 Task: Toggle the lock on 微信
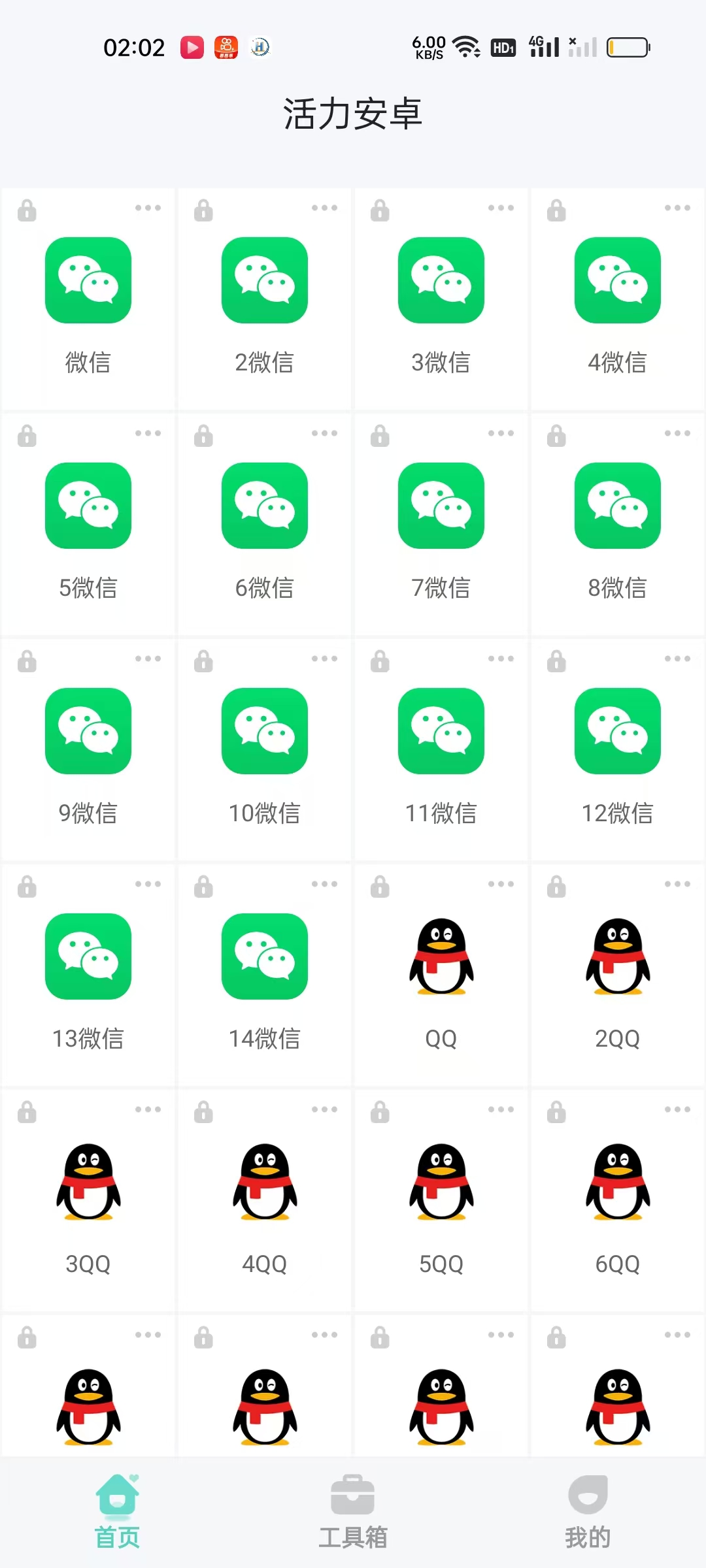pos(27,209)
